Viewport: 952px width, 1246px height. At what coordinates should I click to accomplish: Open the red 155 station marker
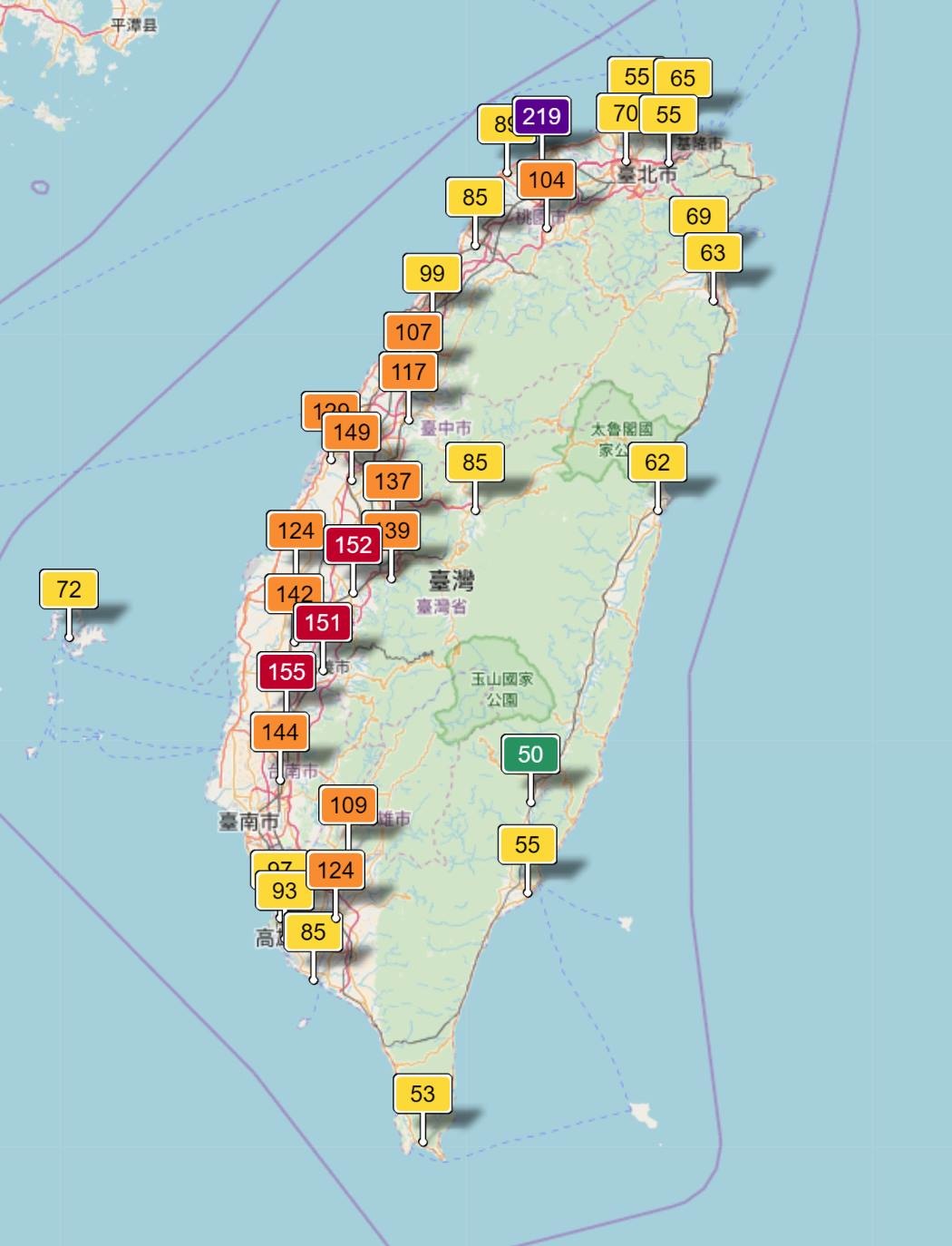click(x=287, y=671)
